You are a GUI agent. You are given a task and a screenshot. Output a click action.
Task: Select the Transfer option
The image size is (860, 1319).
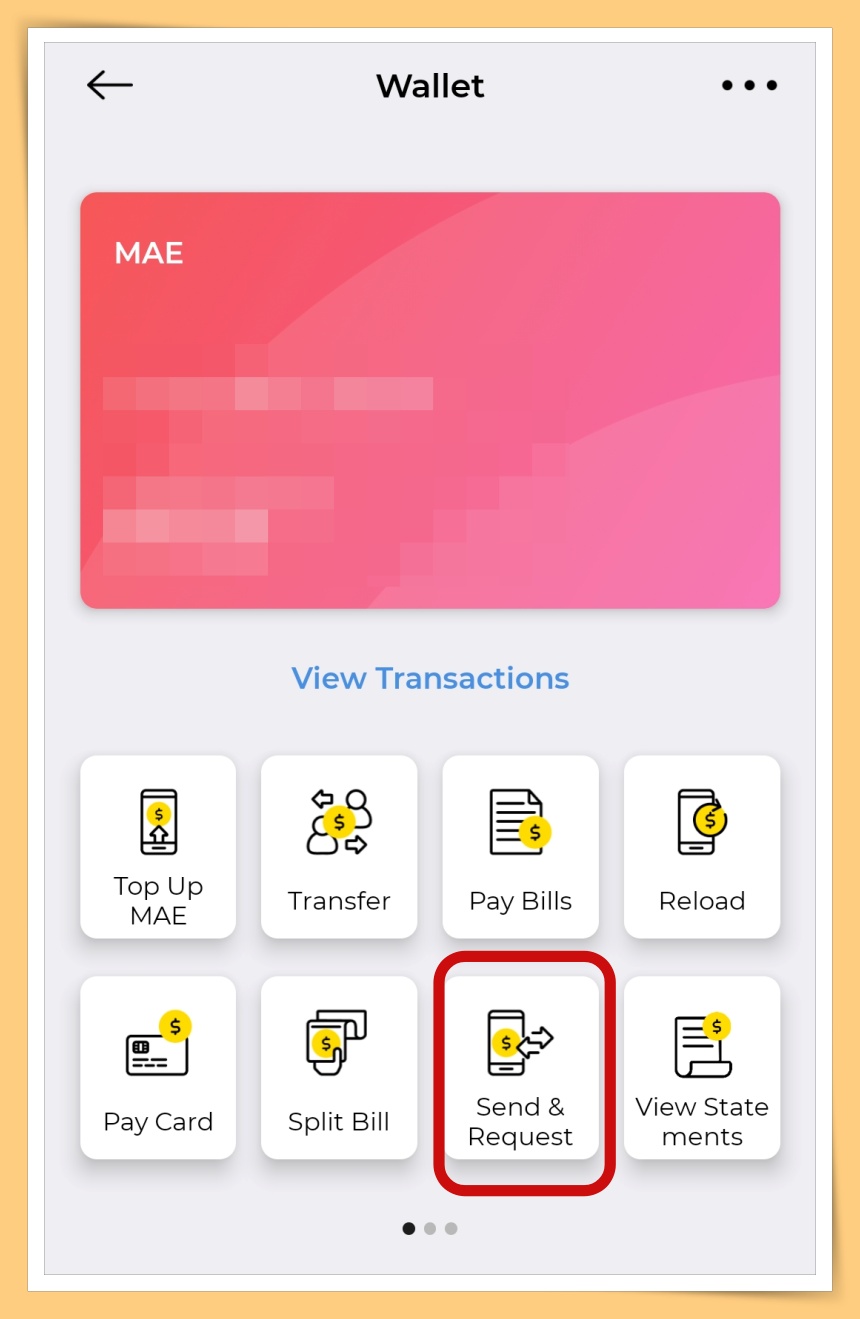(x=339, y=847)
